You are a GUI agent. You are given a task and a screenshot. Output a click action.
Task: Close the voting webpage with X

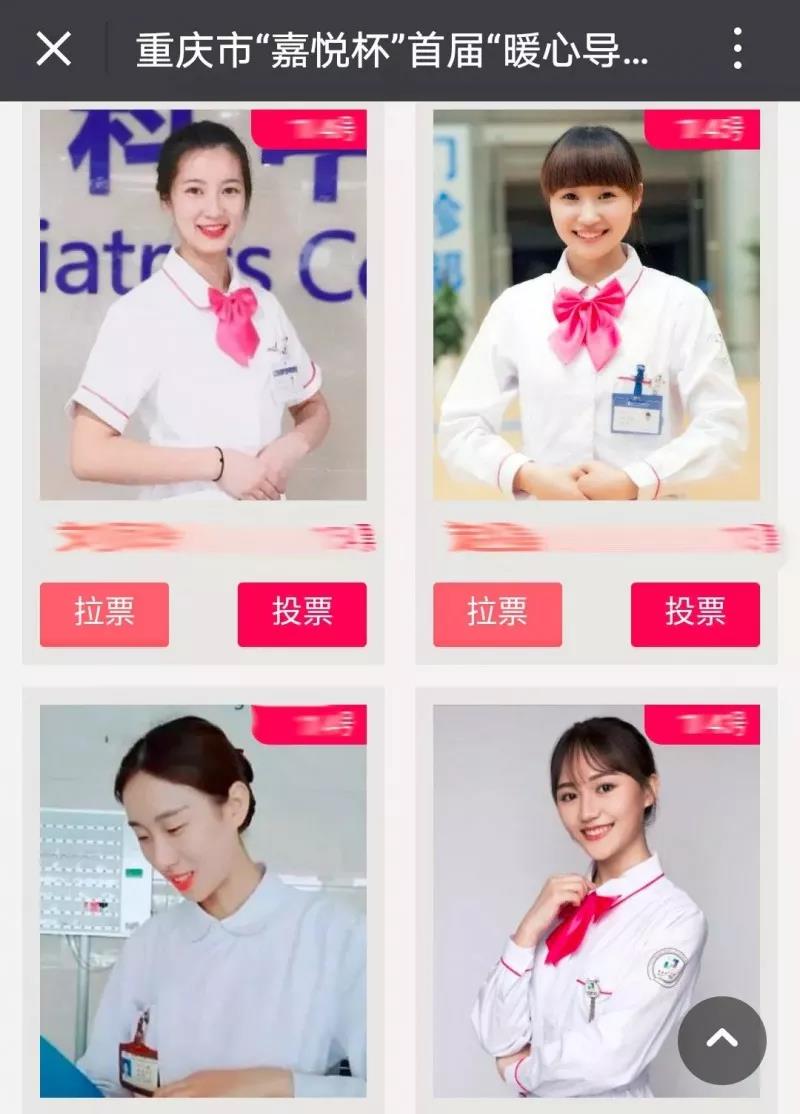tap(54, 48)
